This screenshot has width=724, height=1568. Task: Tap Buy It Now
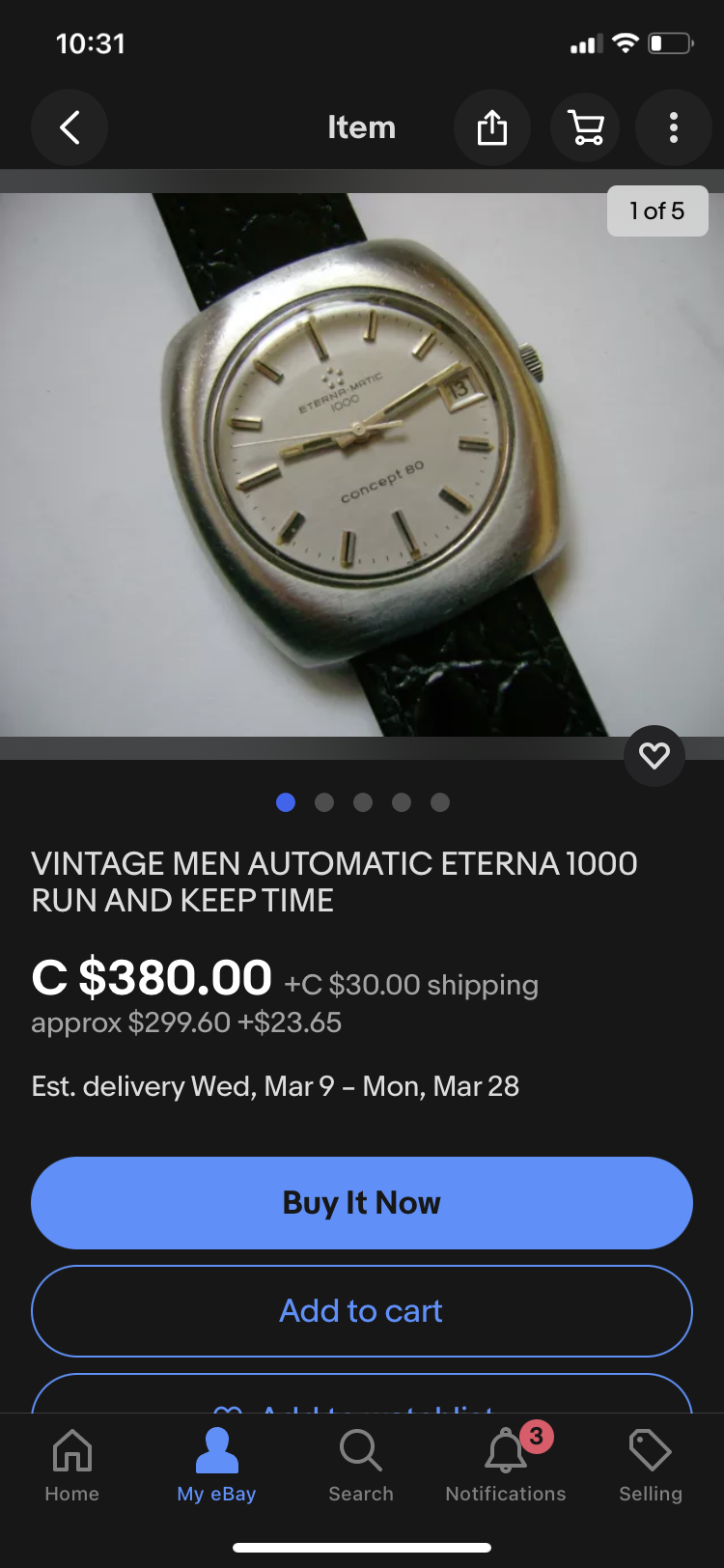pos(362,1203)
